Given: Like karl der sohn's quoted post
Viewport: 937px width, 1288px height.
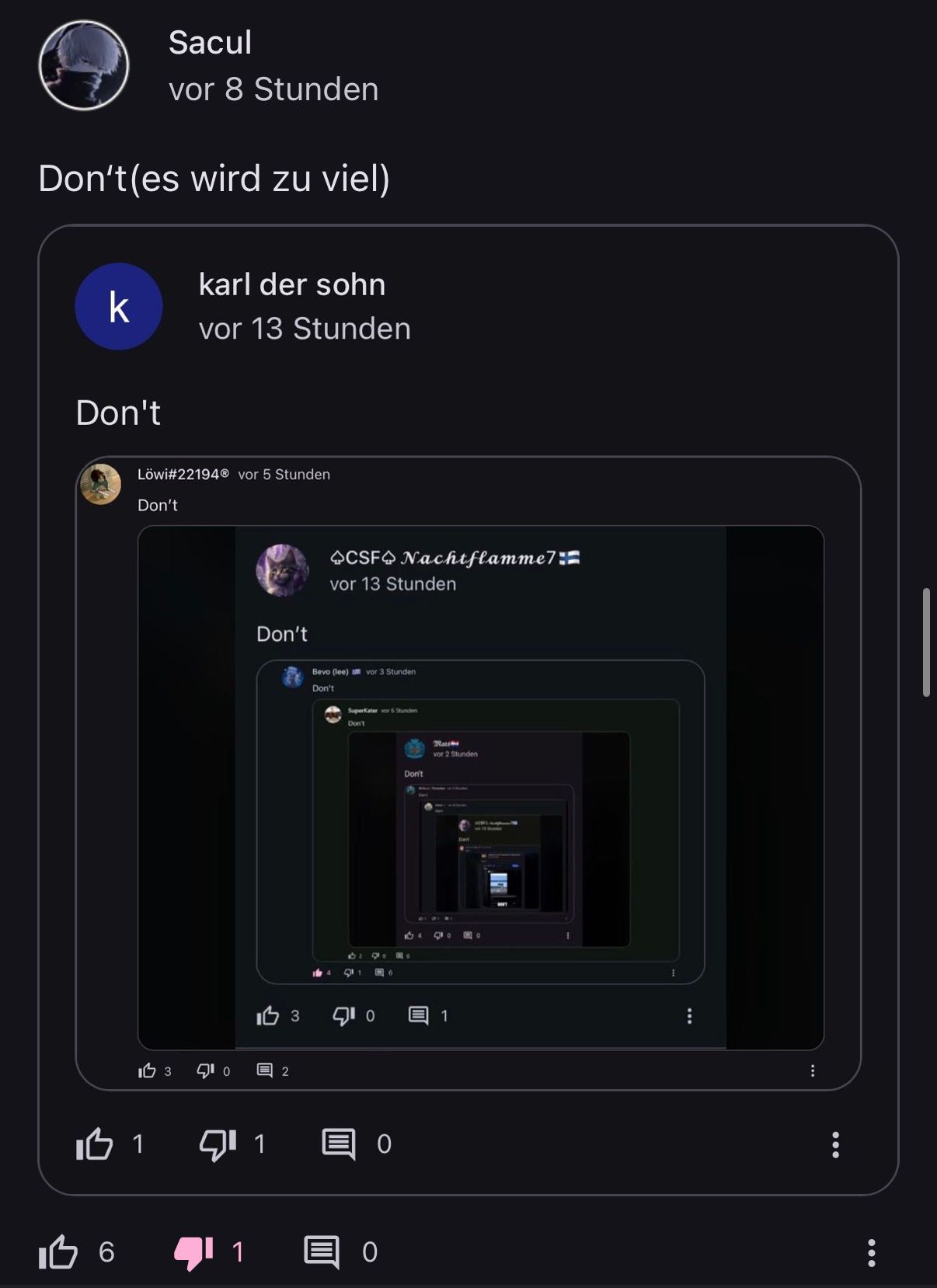Looking at the screenshot, I should point(95,1144).
